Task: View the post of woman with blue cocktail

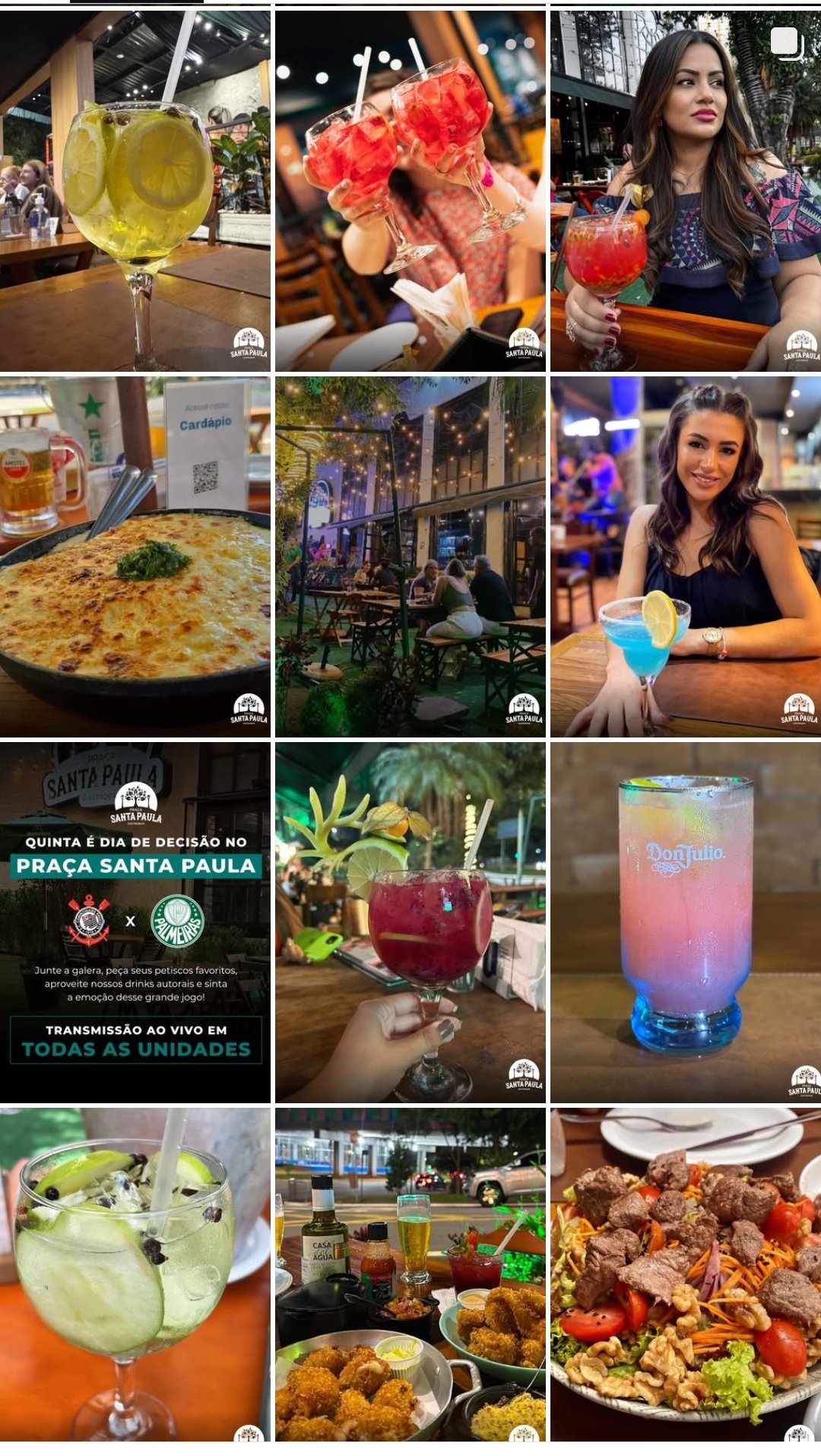Action: 685,557
